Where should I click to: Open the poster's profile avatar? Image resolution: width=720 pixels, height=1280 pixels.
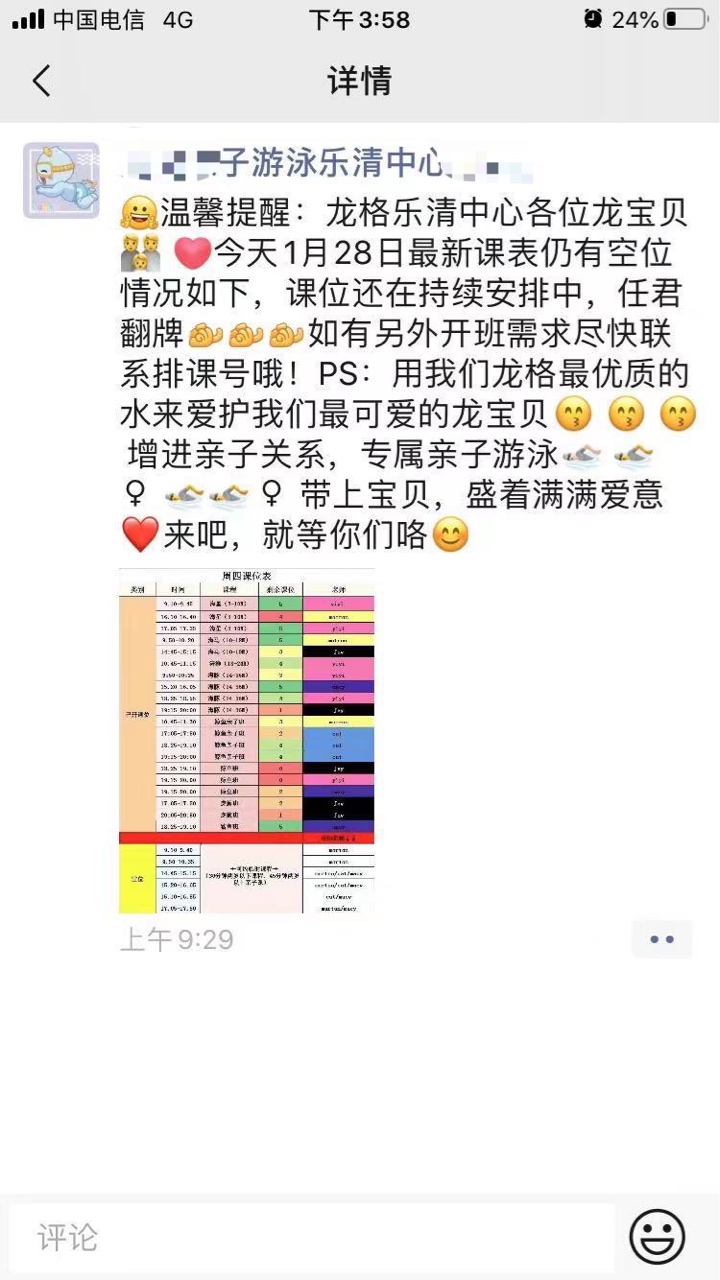pos(61,181)
